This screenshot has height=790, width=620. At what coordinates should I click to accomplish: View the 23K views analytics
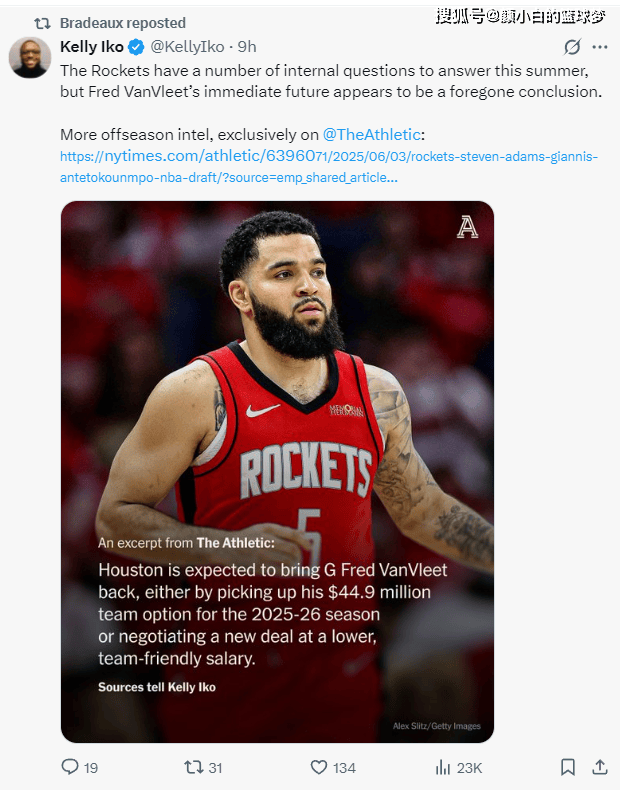[443, 767]
